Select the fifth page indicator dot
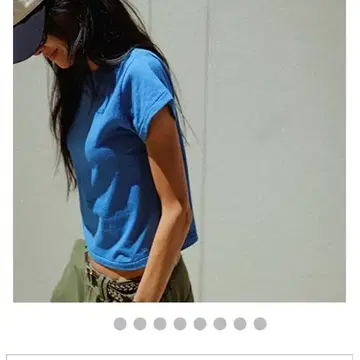This screenshot has width=360, height=360. click(x=200, y=324)
